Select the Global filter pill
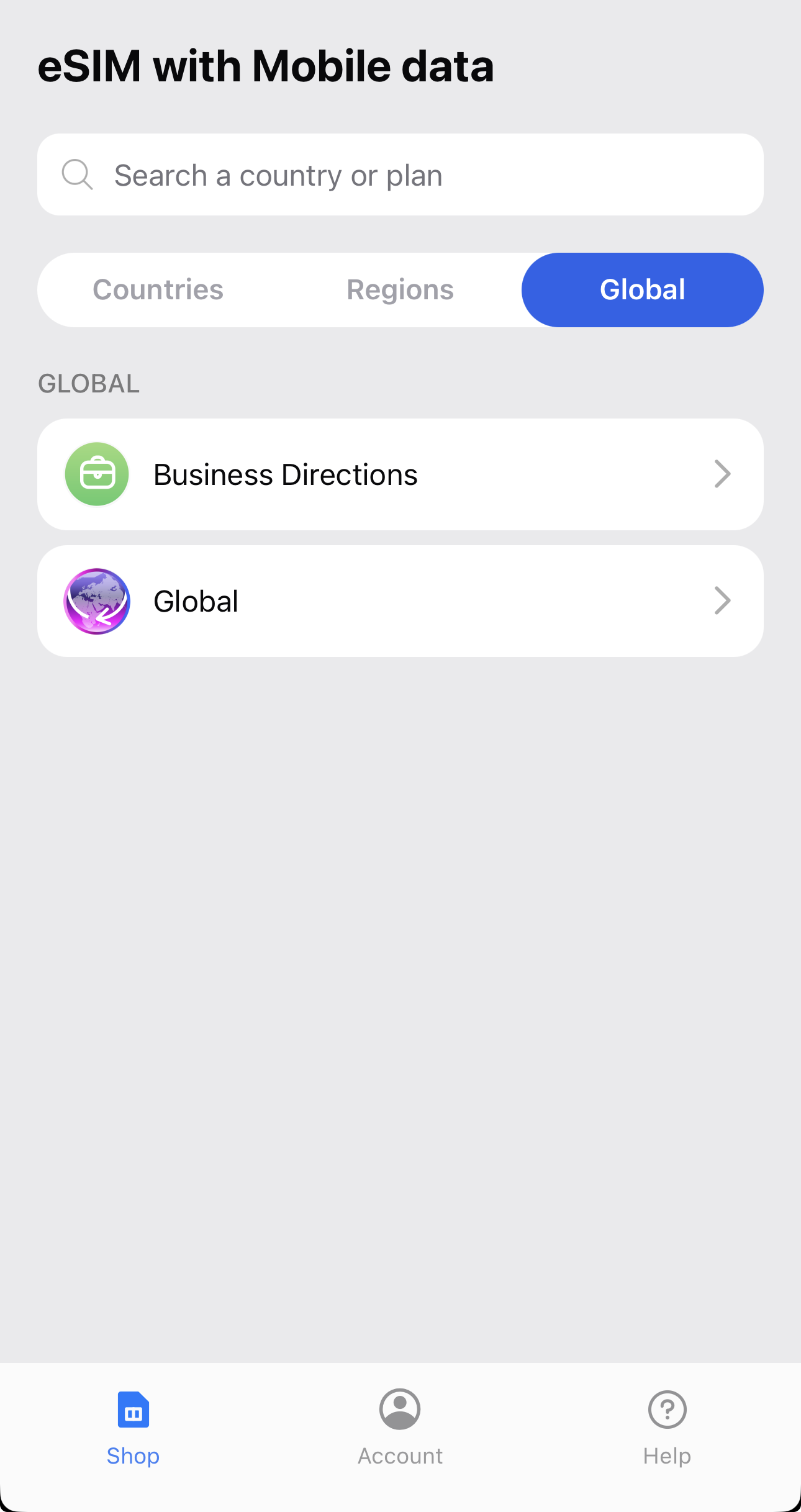This screenshot has height=1512, width=801. [x=641, y=289]
